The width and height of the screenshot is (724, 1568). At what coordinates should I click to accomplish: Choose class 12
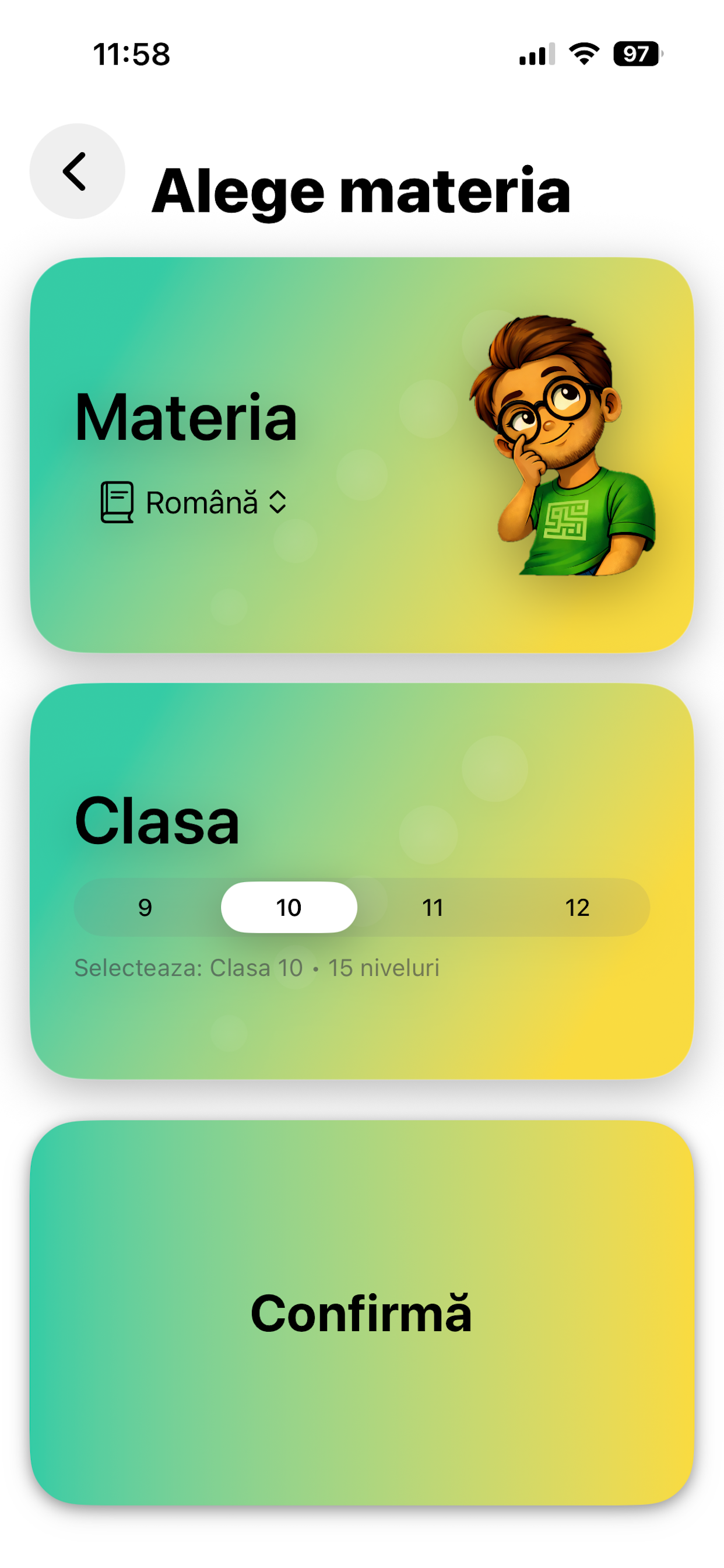pos(577,907)
